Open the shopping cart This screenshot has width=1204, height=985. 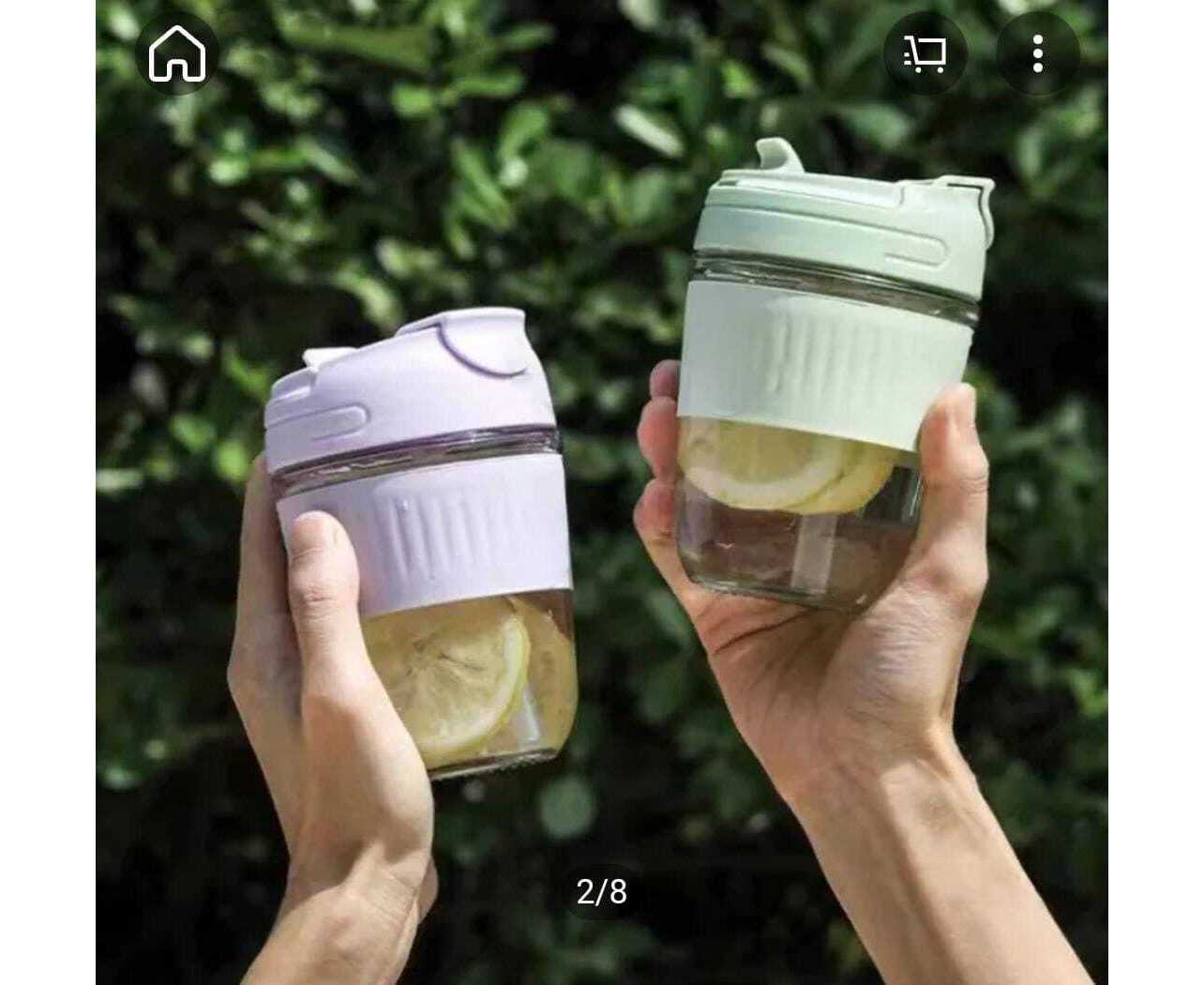[925, 54]
